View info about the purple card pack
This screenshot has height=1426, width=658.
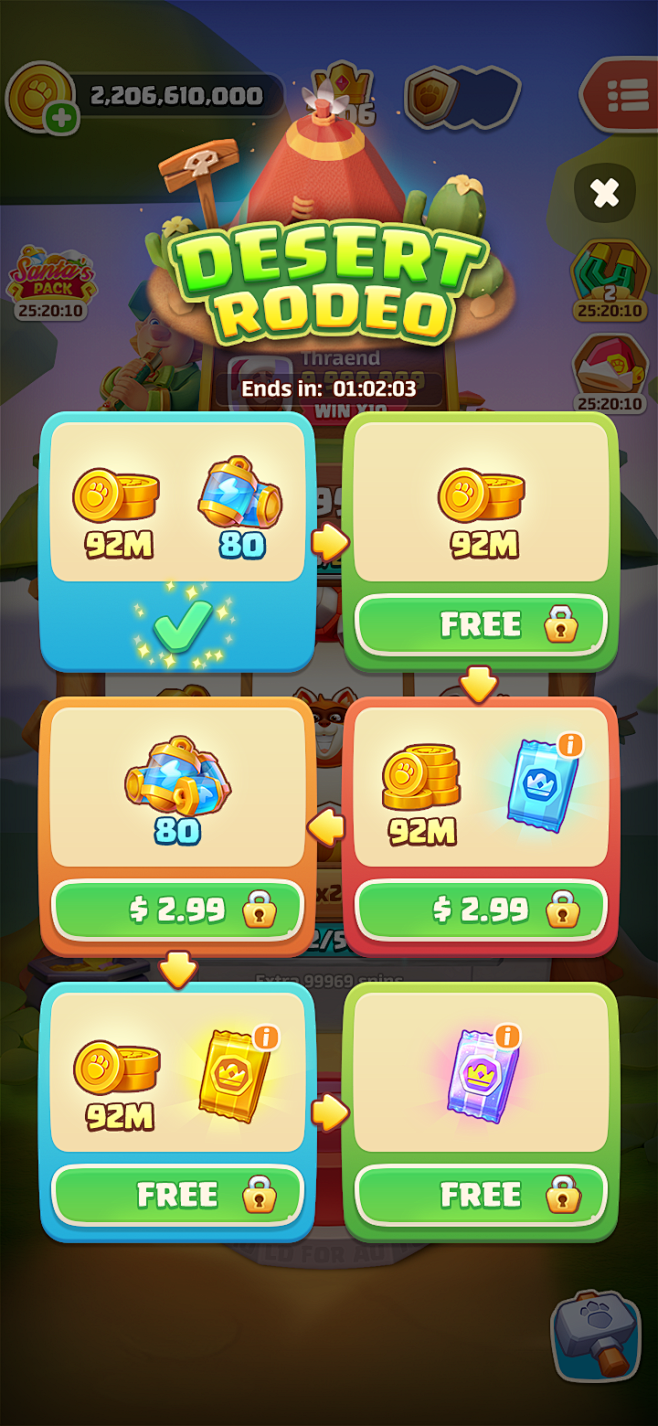pyautogui.click(x=508, y=1036)
